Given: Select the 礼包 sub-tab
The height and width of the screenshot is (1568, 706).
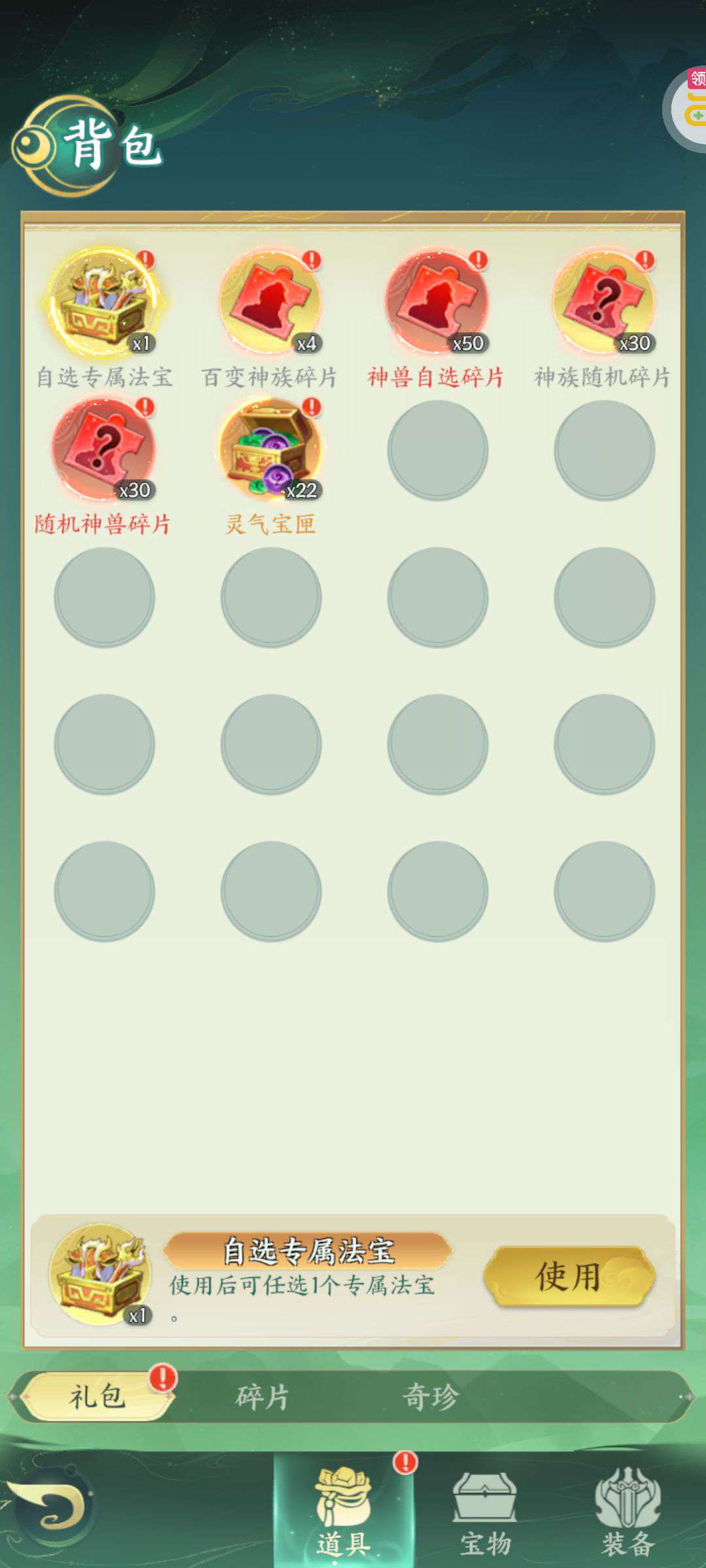Looking at the screenshot, I should (97, 1396).
